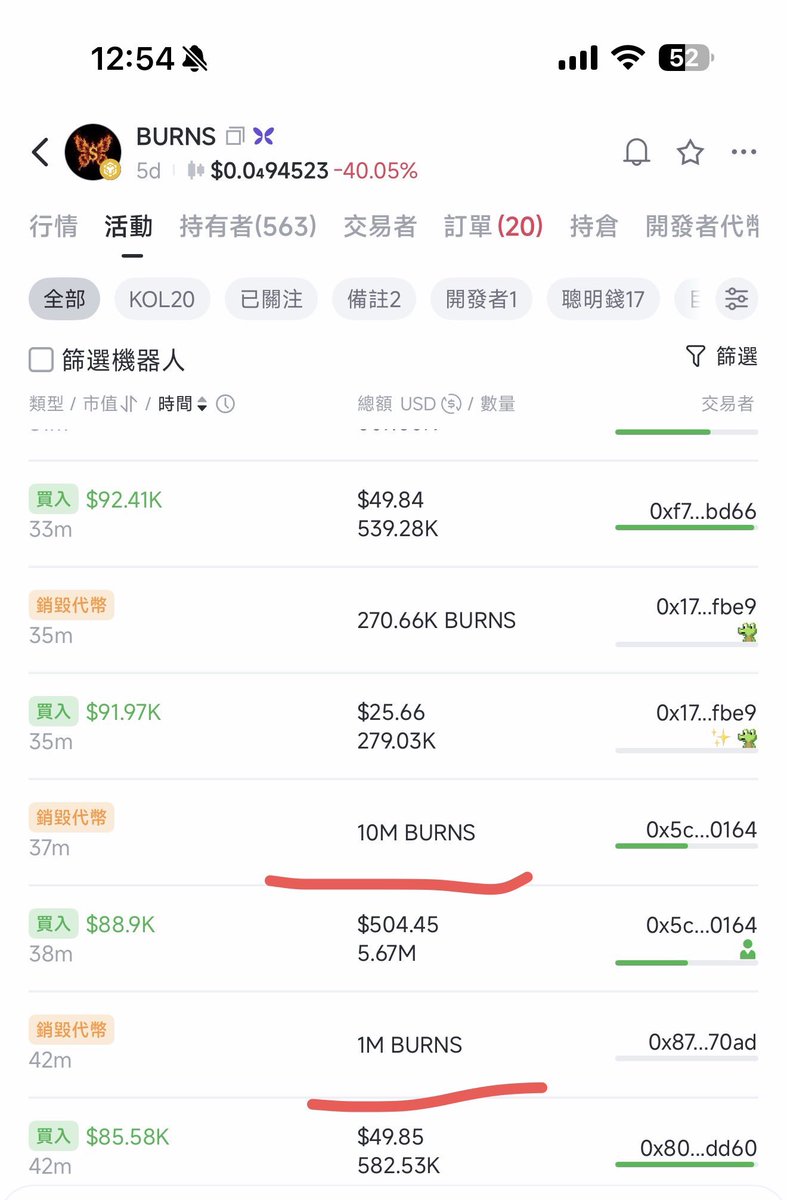The image size is (787, 1200).
Task: Open the 交易者 tab
Action: point(380,227)
